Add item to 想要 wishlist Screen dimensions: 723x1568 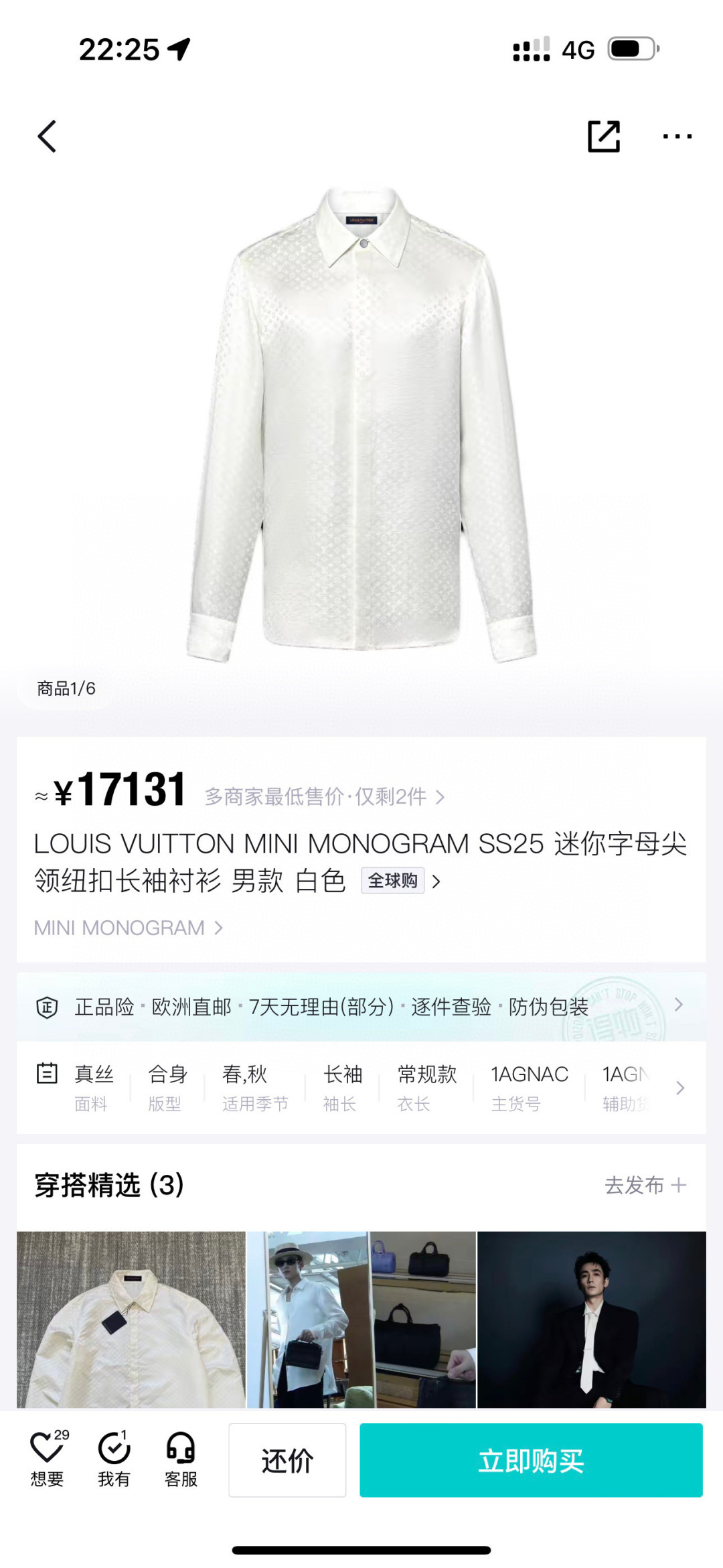(47, 1459)
